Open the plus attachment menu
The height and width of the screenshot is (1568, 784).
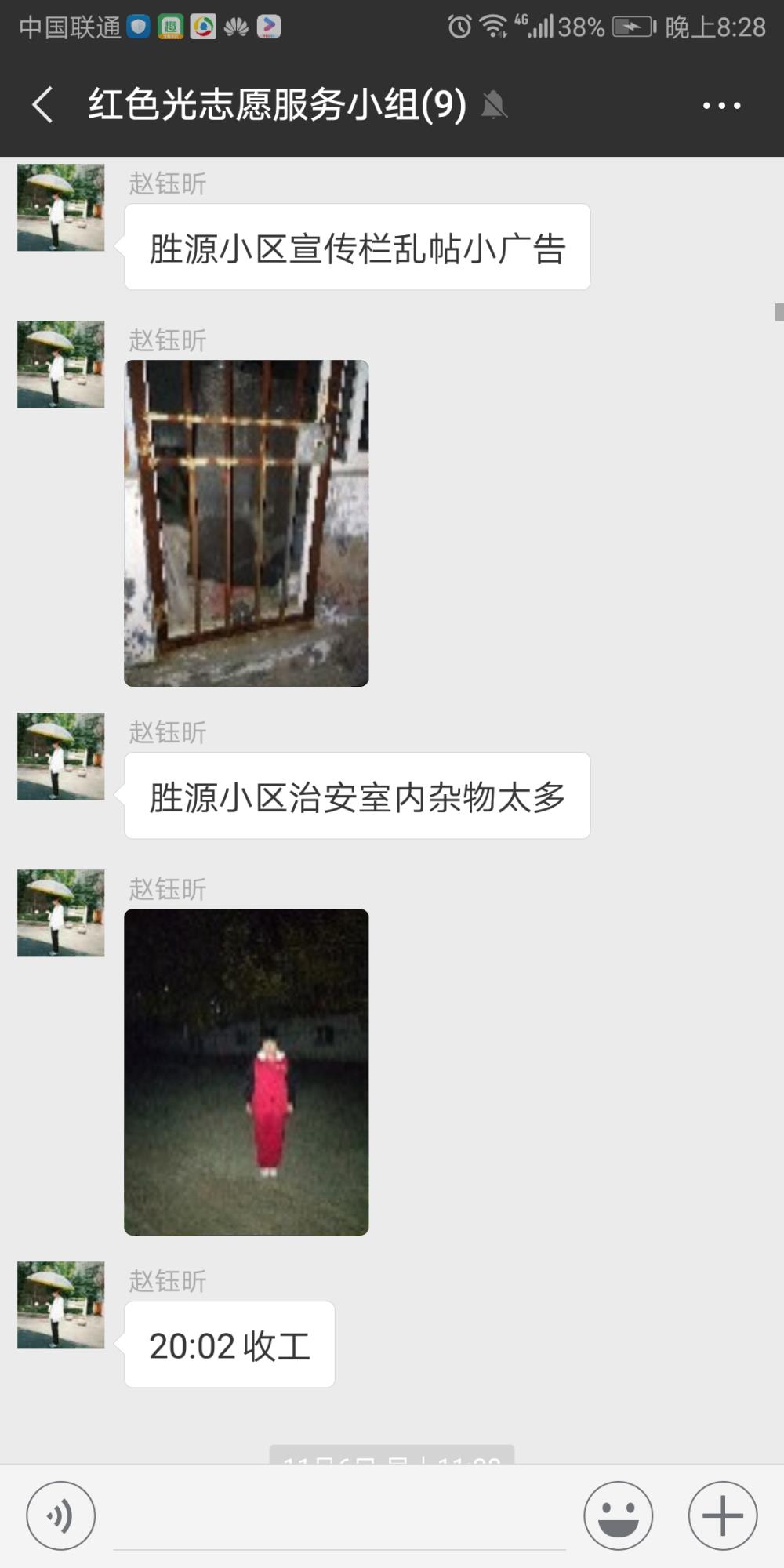coord(723,1516)
